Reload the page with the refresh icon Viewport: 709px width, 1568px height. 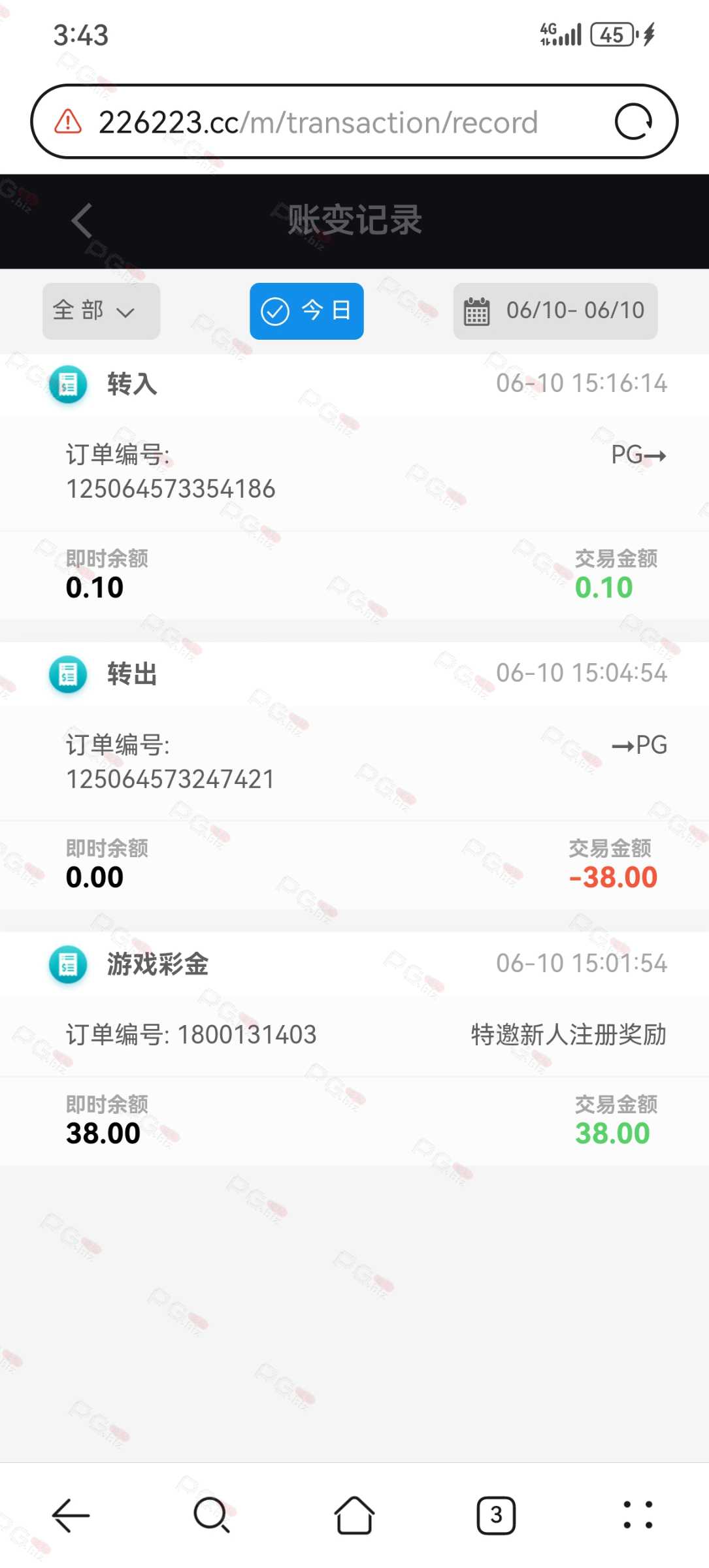coord(633,122)
